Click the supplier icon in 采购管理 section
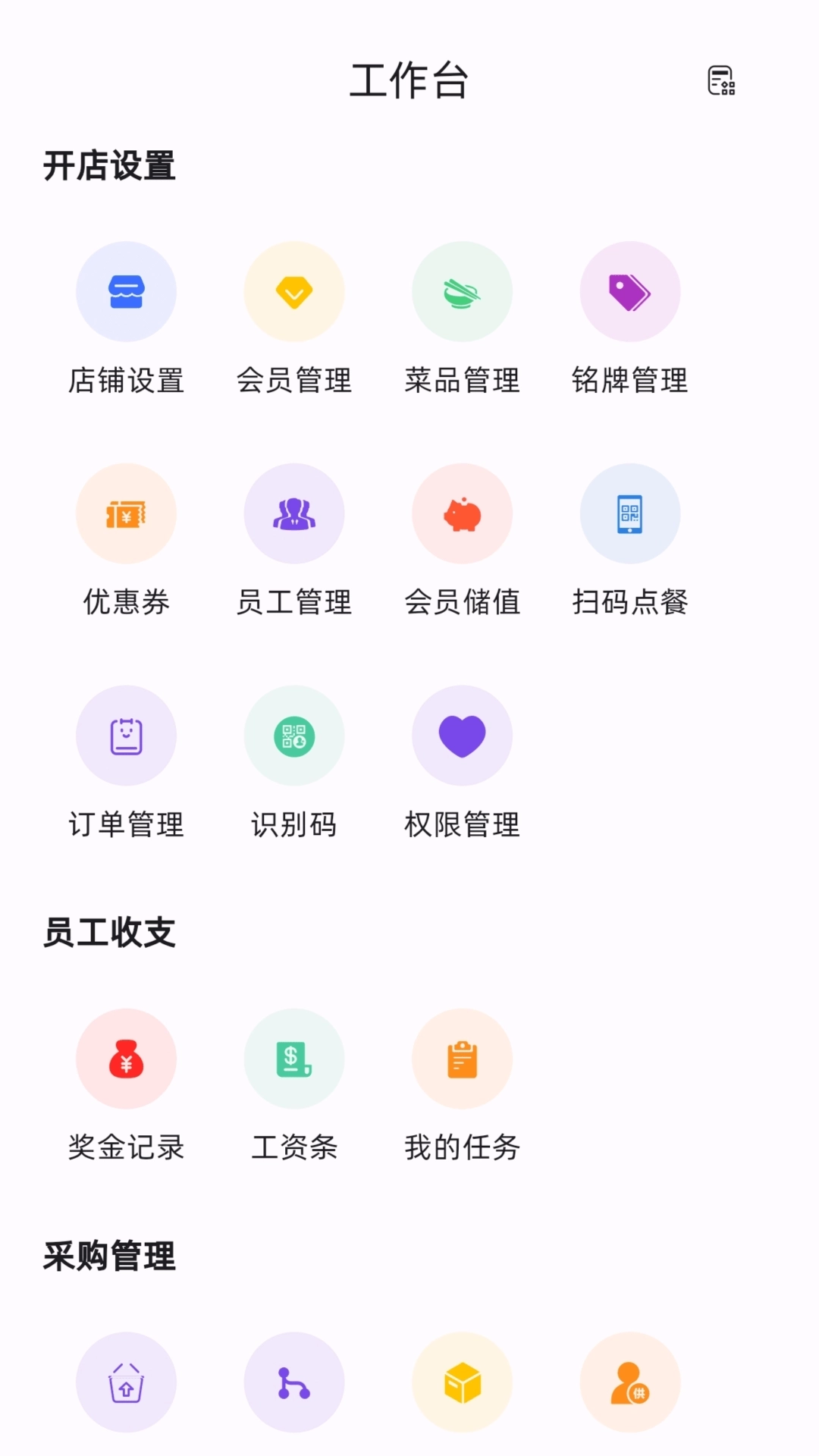Viewport: 819px width, 1456px height. 631,1382
